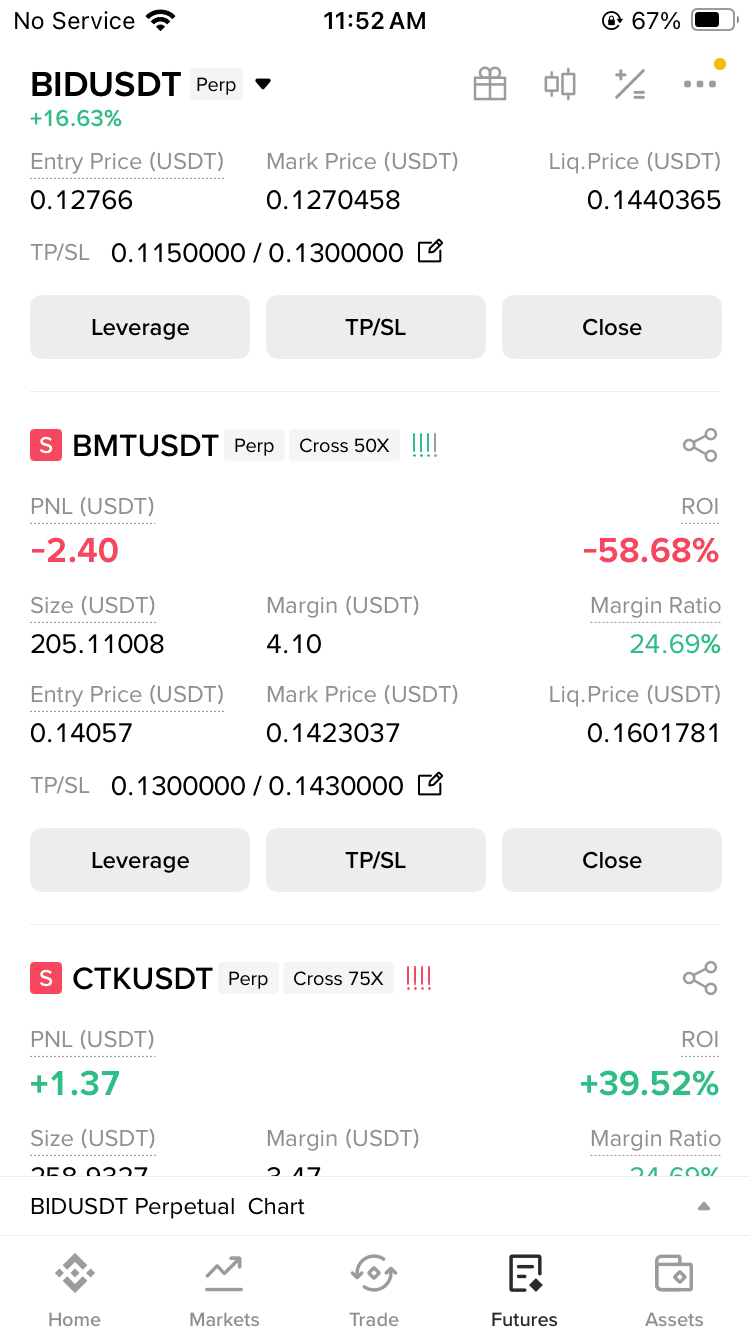Edit TP/SL 0.1150000 / 0.1300000
The image size is (750, 1334).
(429, 252)
